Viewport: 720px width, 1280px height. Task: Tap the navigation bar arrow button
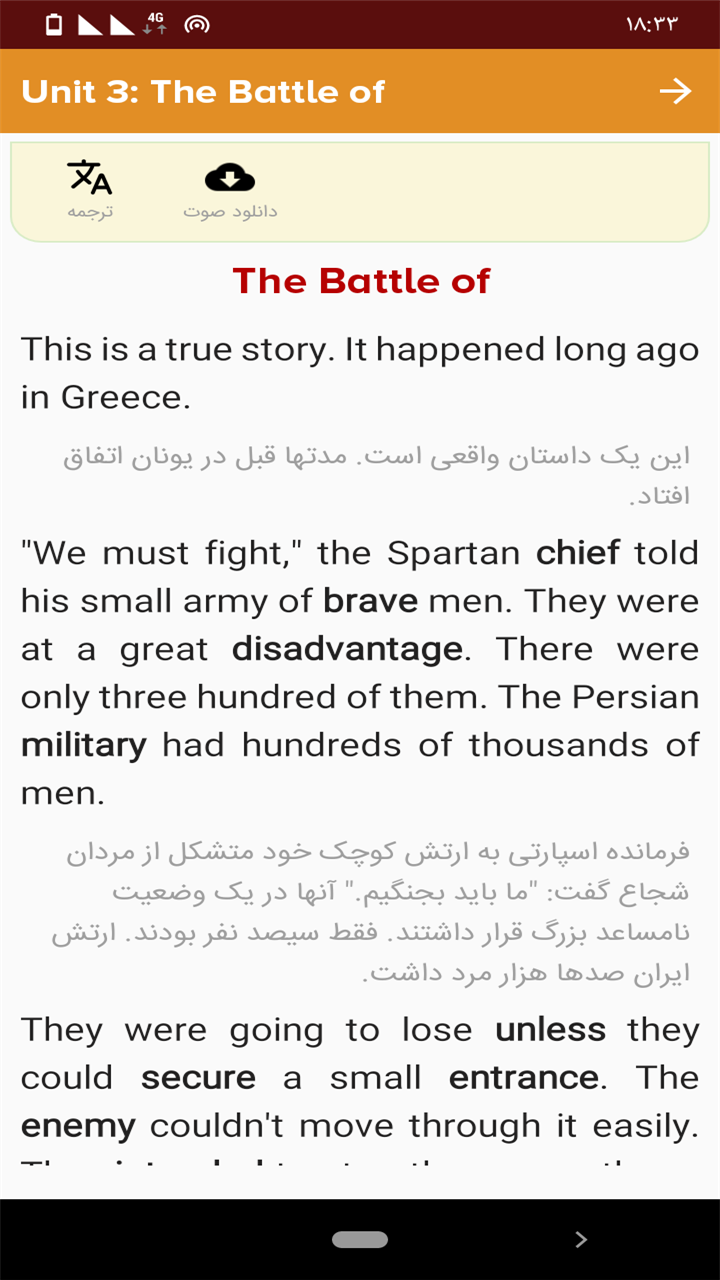[x=581, y=1240]
